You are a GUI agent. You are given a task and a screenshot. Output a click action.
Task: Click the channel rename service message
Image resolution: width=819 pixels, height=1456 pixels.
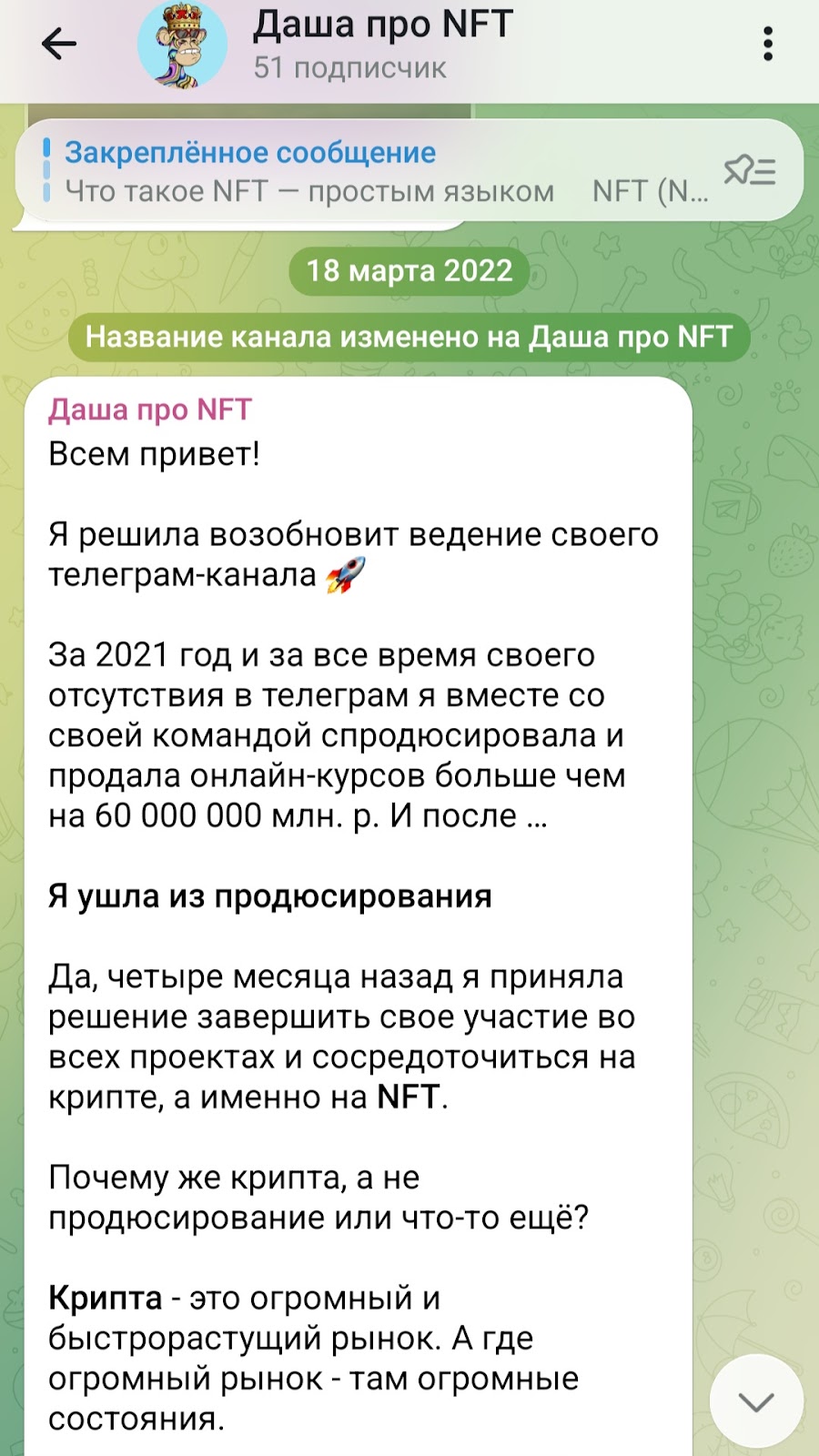click(409, 337)
